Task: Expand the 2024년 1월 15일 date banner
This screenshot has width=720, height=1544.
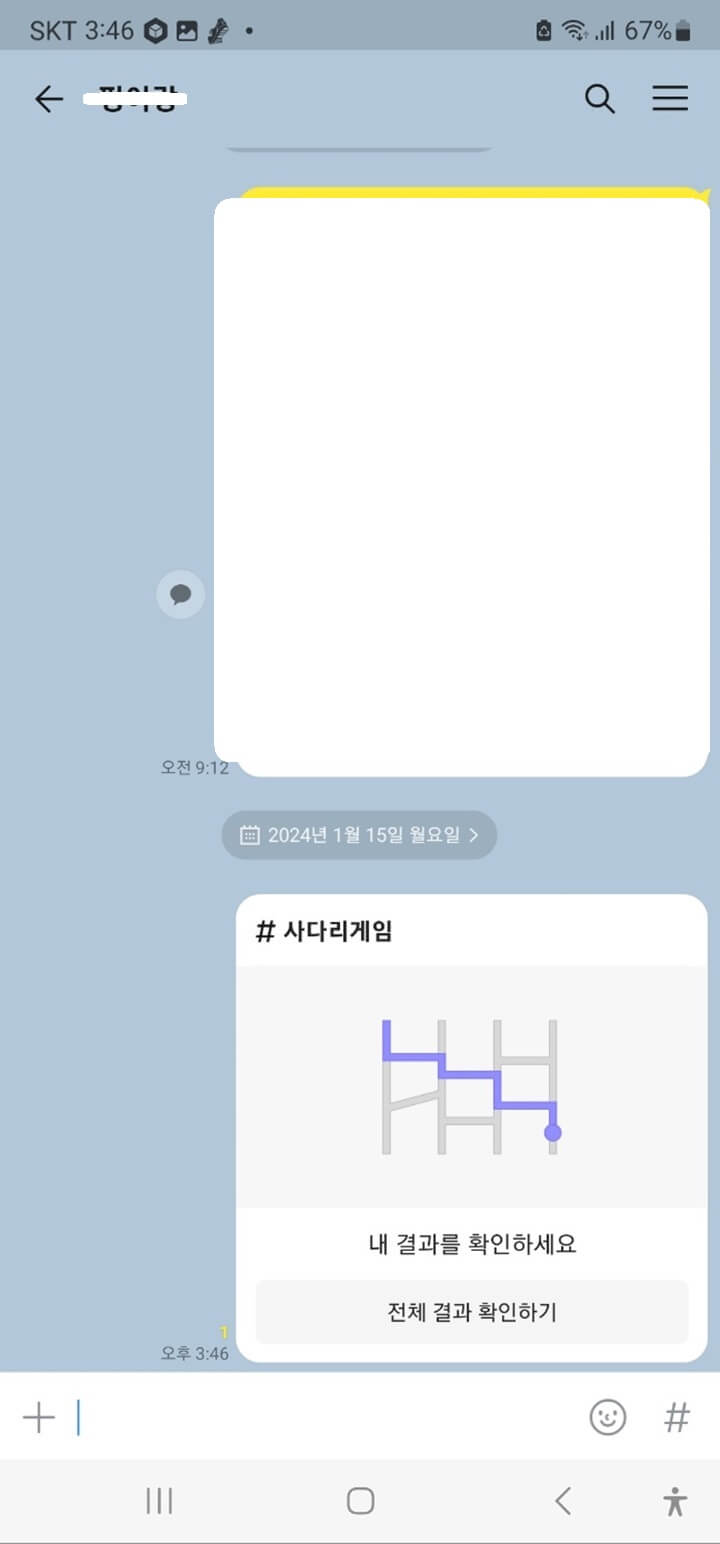Action: pos(359,835)
